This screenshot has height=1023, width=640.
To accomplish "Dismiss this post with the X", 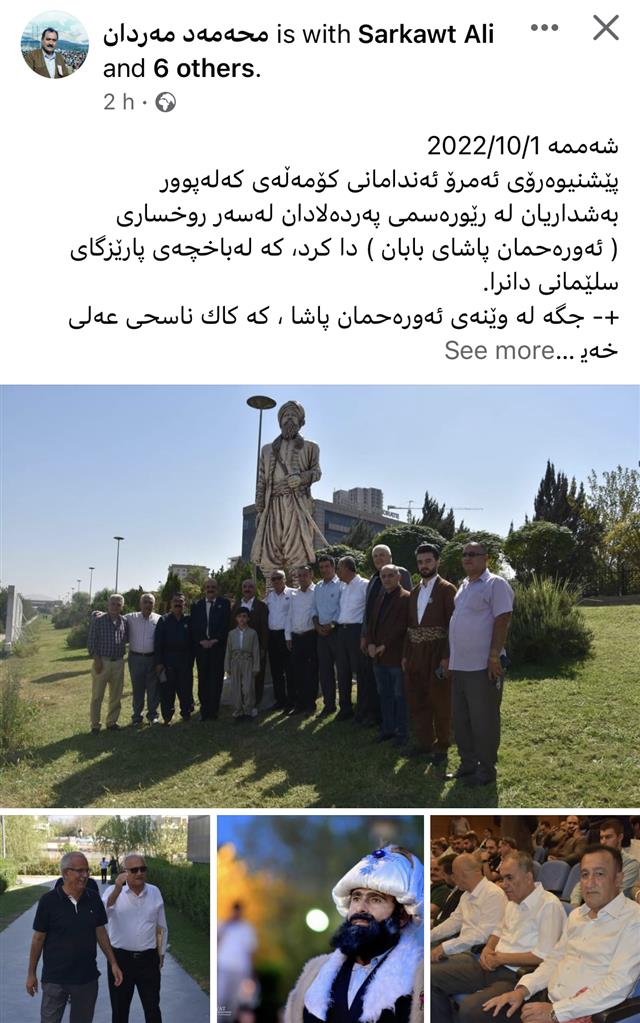I will click(x=606, y=28).
